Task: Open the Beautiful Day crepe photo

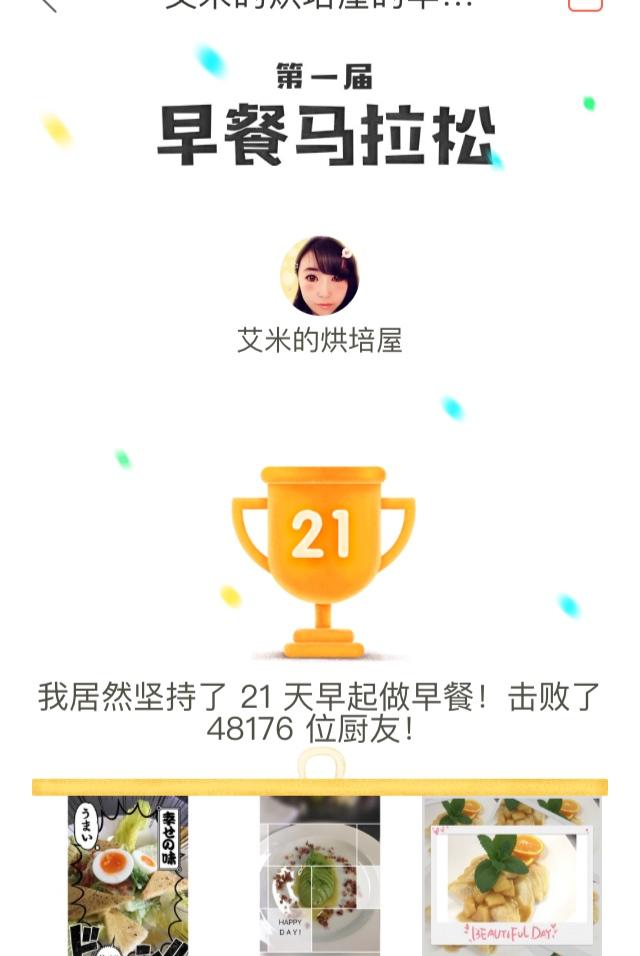Action: [511, 875]
